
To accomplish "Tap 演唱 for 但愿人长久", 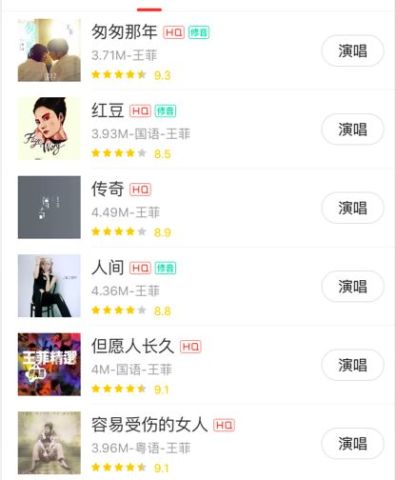I will [353, 365].
